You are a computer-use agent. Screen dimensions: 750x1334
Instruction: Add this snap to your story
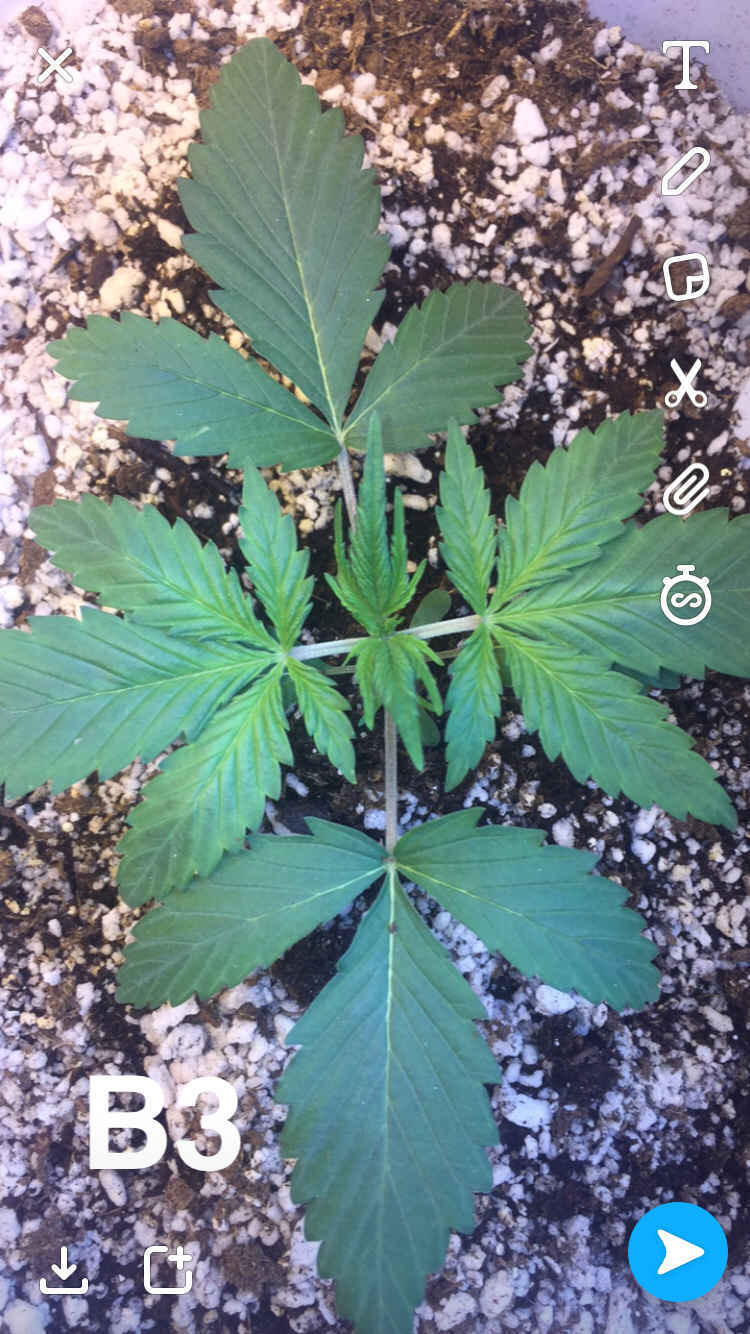coord(168,1269)
